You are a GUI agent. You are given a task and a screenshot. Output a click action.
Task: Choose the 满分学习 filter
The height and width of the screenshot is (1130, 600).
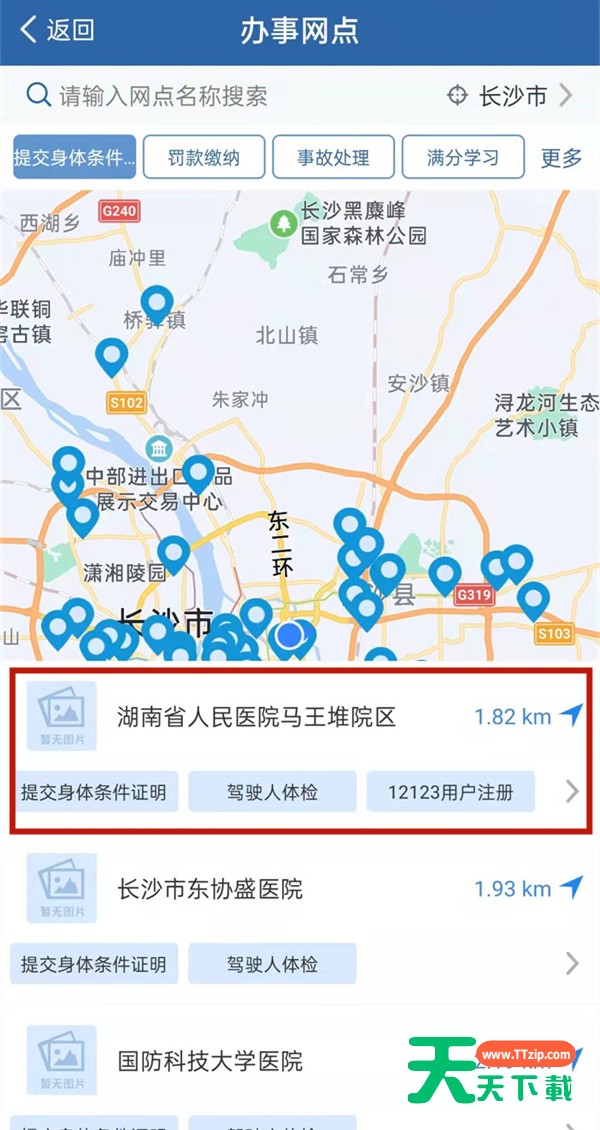(x=462, y=157)
